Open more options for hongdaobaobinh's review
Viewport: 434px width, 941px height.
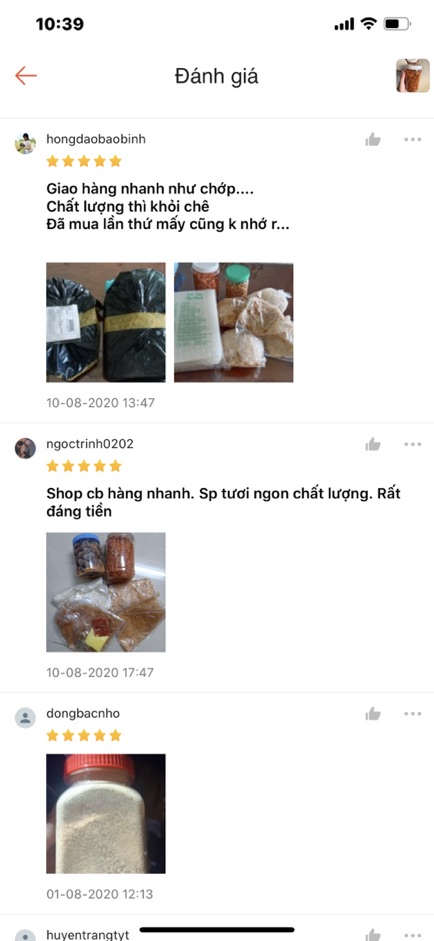coord(412,139)
